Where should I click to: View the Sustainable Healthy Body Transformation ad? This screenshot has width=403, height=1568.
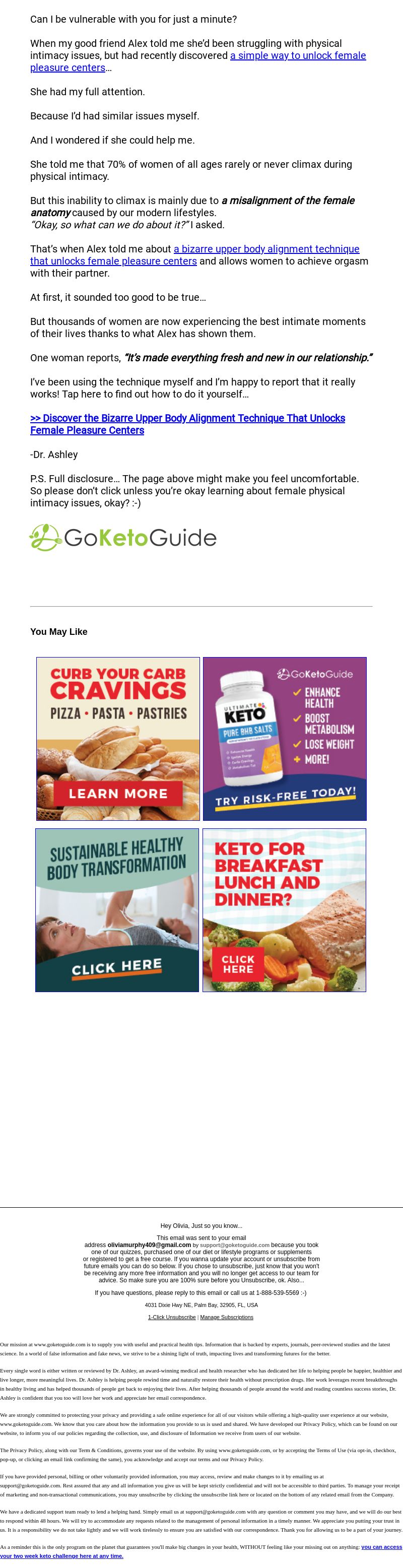(117, 909)
